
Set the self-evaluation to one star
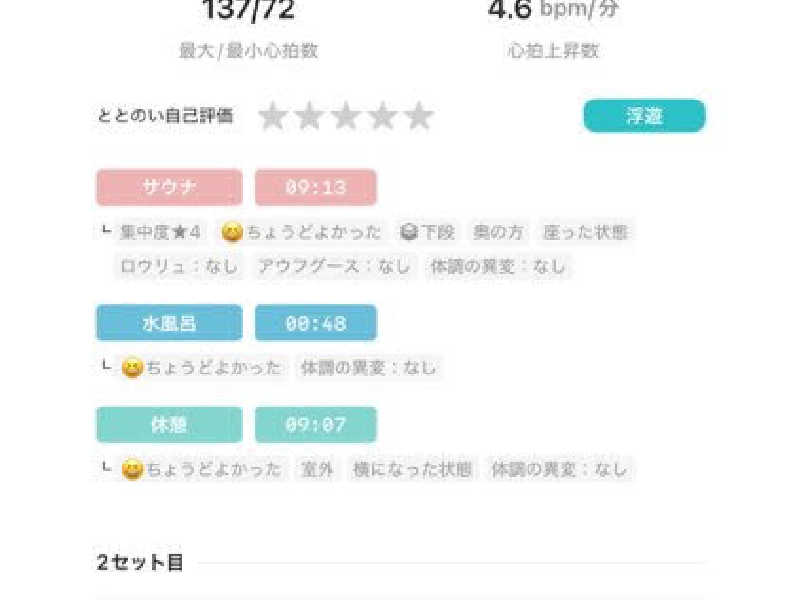(273, 117)
